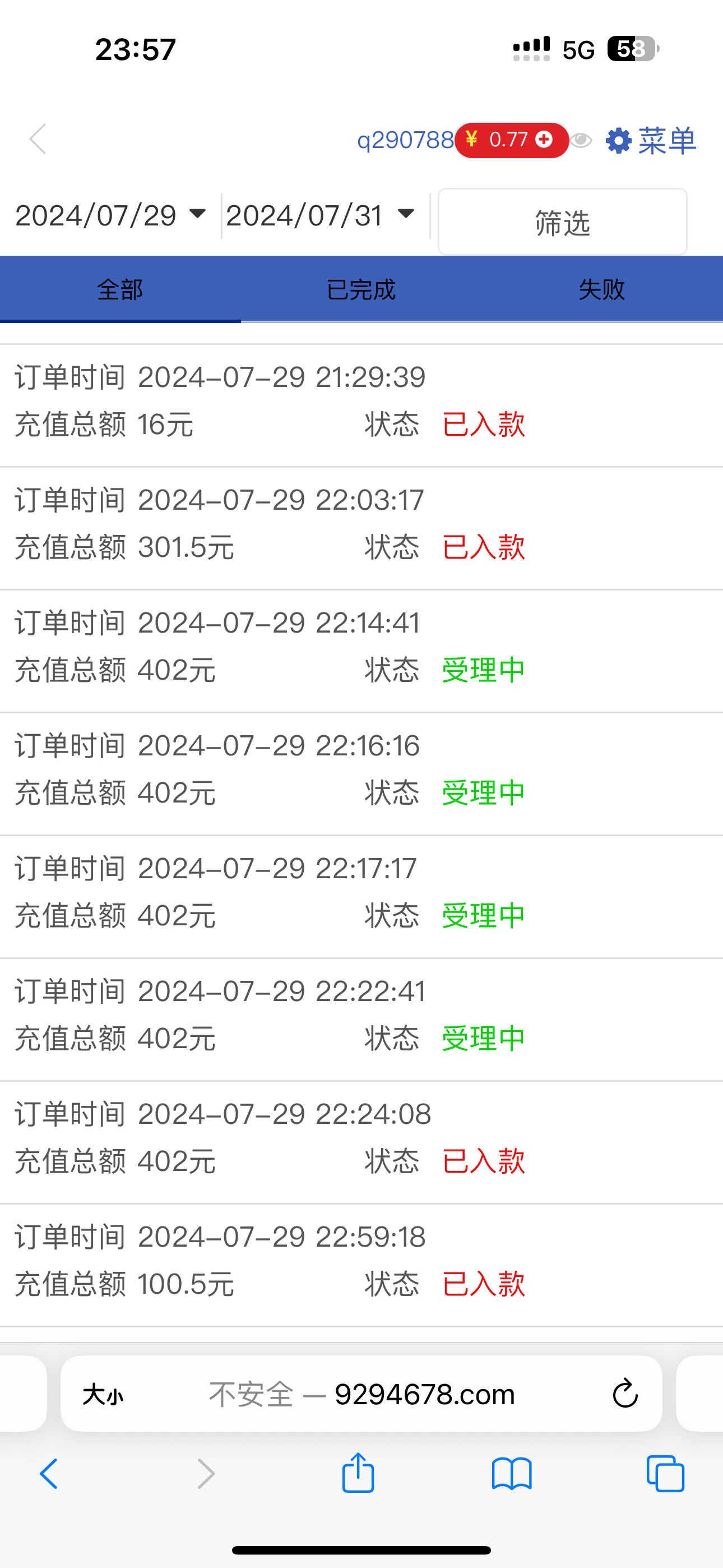Apply the filter with 筛选 button
Image resolution: width=723 pixels, height=1568 pixels.
pyautogui.click(x=562, y=222)
